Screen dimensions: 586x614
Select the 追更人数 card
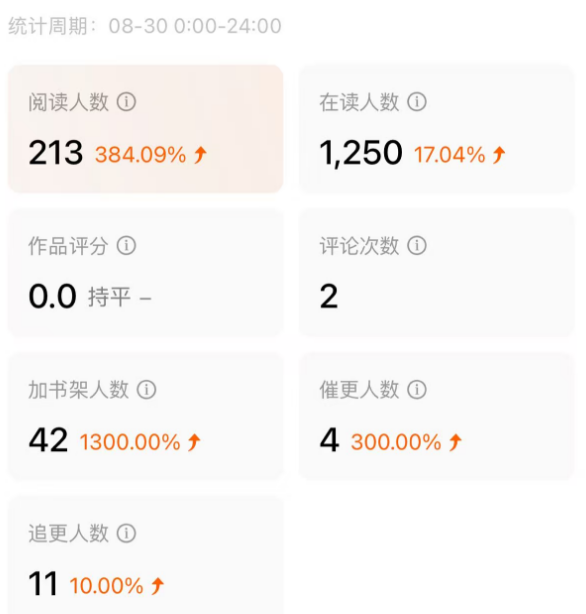coord(145,555)
